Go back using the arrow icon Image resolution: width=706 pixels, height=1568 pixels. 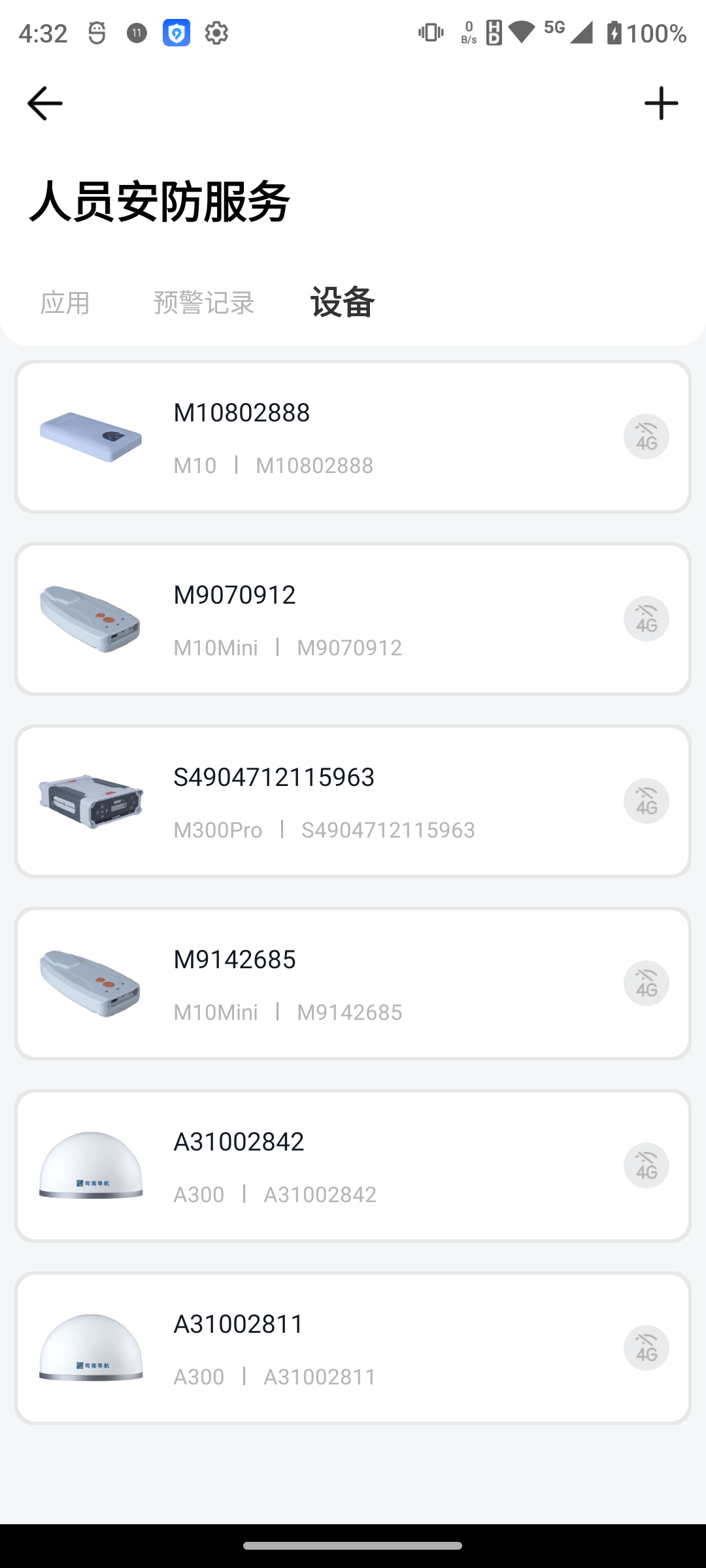(x=44, y=103)
